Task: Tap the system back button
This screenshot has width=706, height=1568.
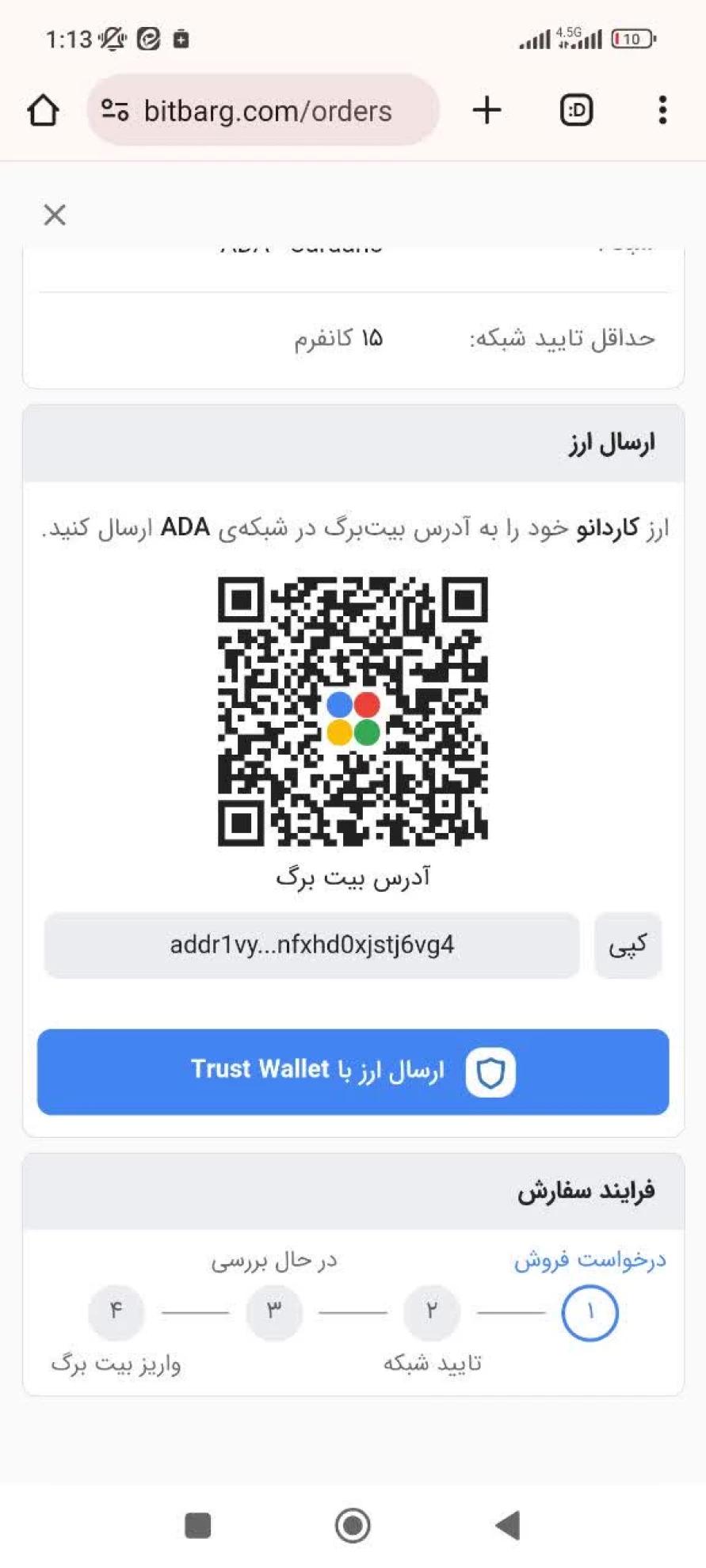Action: 507,1524
